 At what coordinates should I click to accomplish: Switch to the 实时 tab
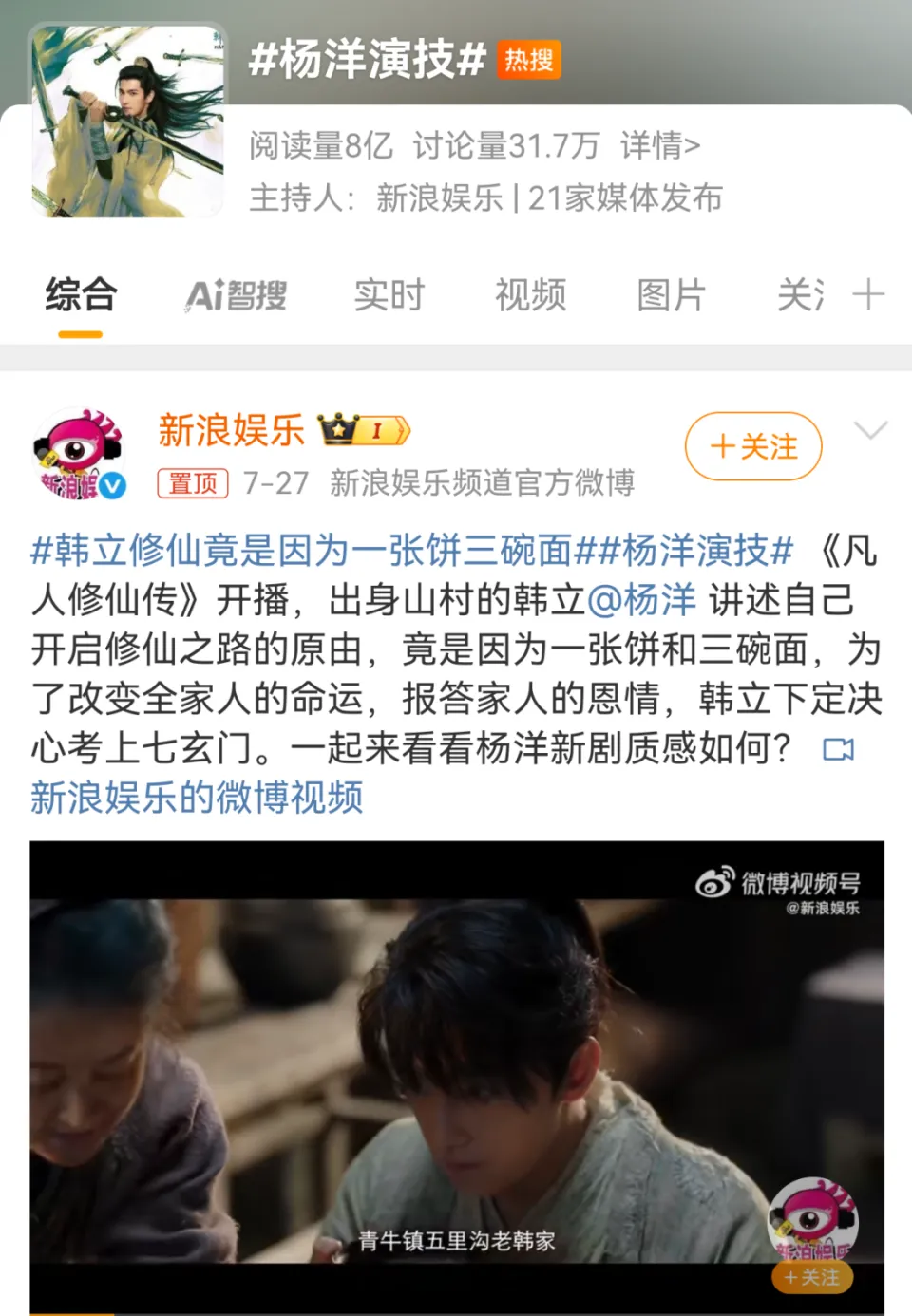389,295
